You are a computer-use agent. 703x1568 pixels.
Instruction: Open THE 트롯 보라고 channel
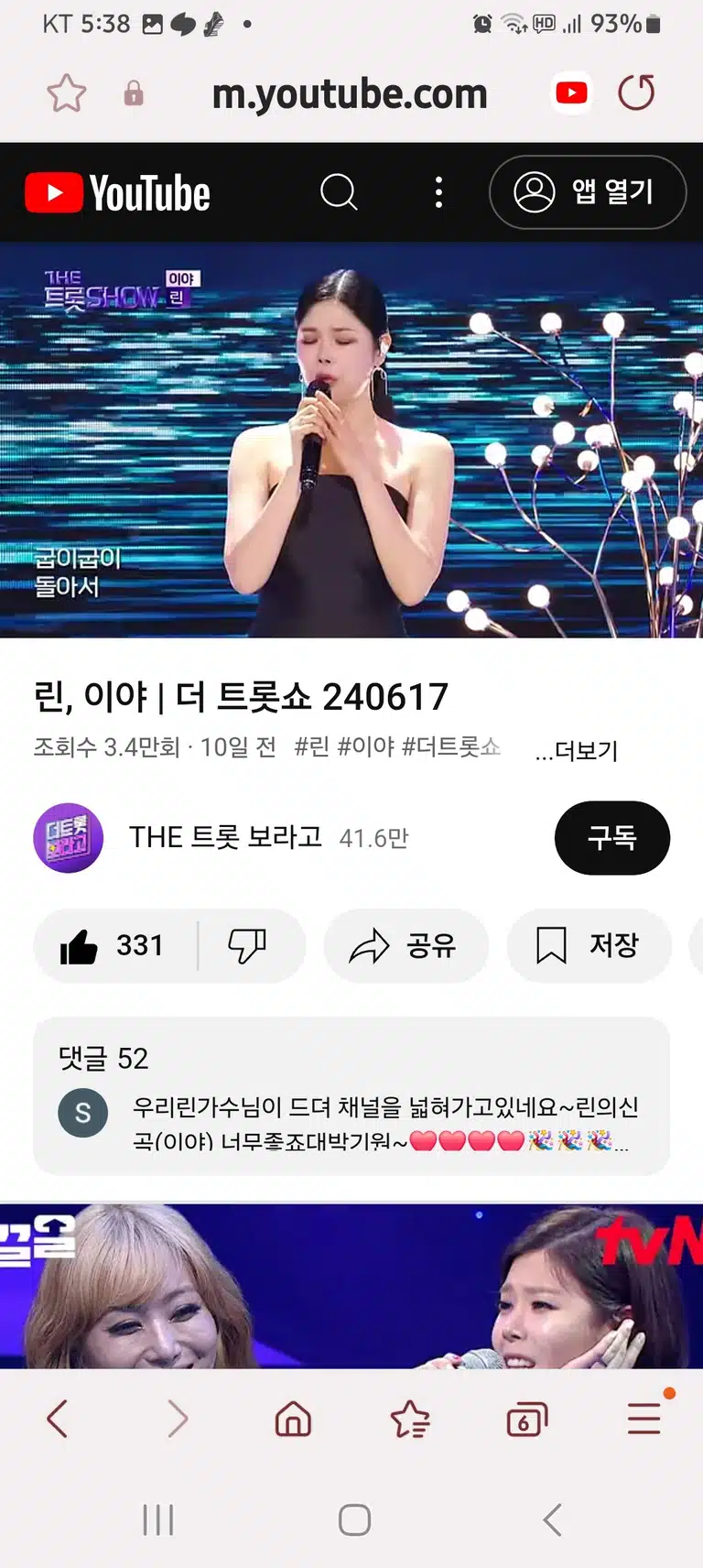pos(224,837)
